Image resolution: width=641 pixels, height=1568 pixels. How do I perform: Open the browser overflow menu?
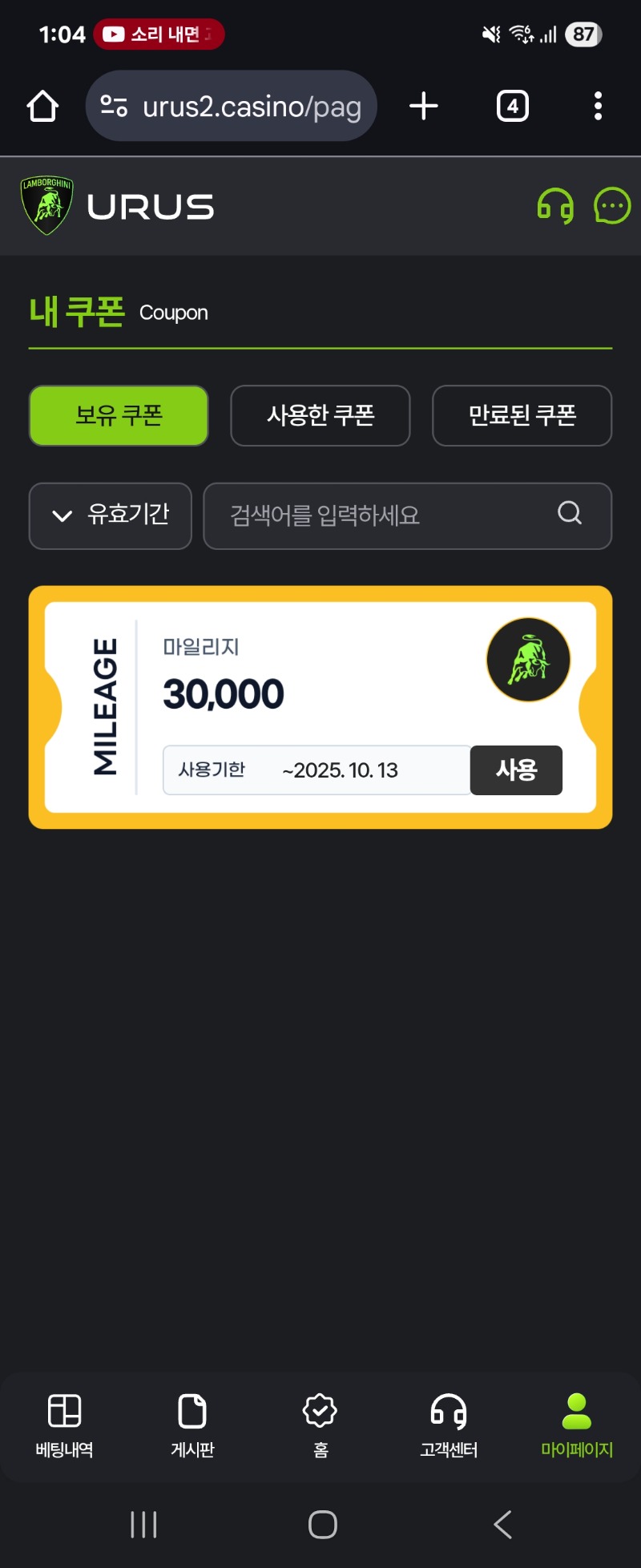tap(598, 106)
